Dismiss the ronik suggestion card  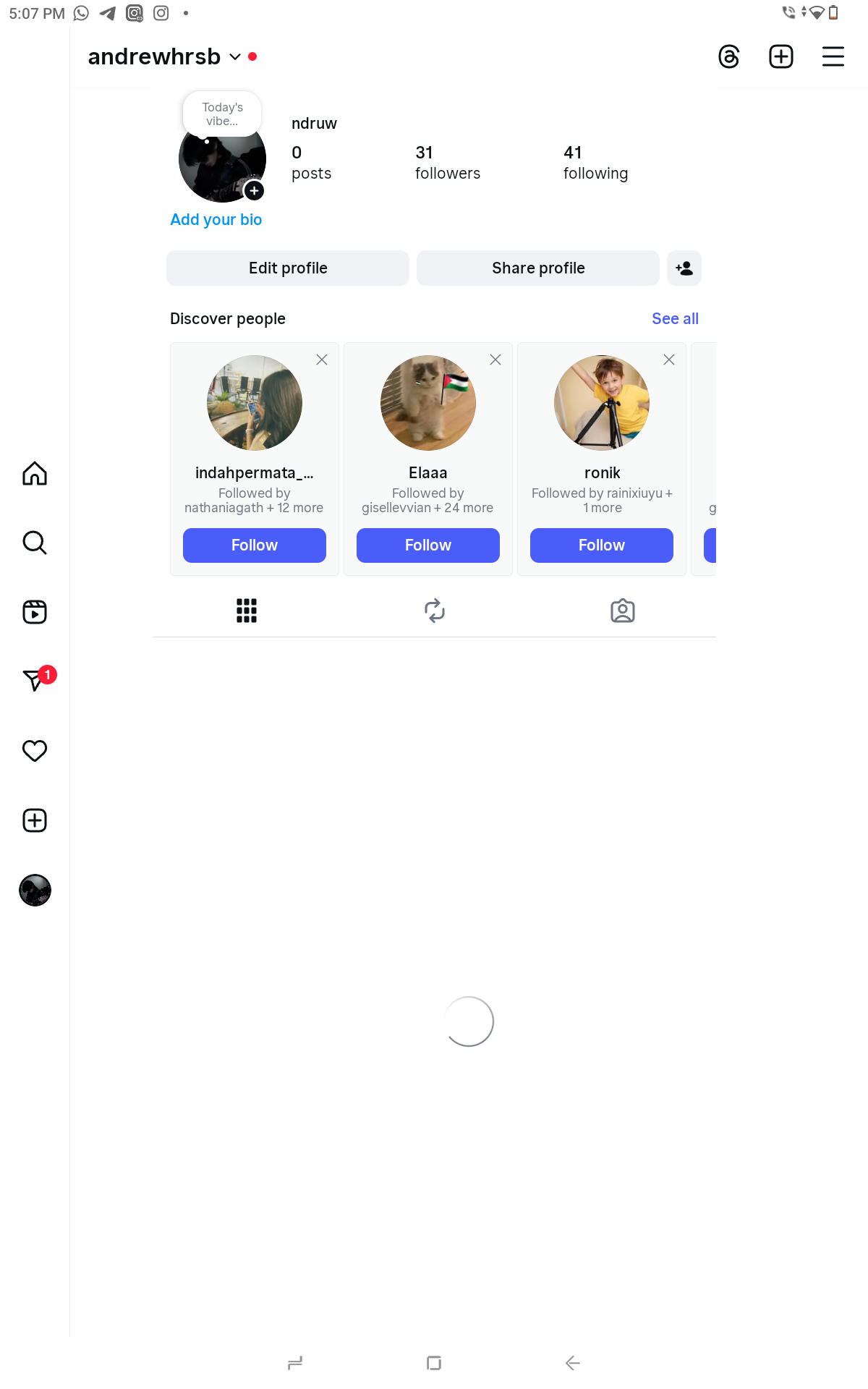[669, 360]
